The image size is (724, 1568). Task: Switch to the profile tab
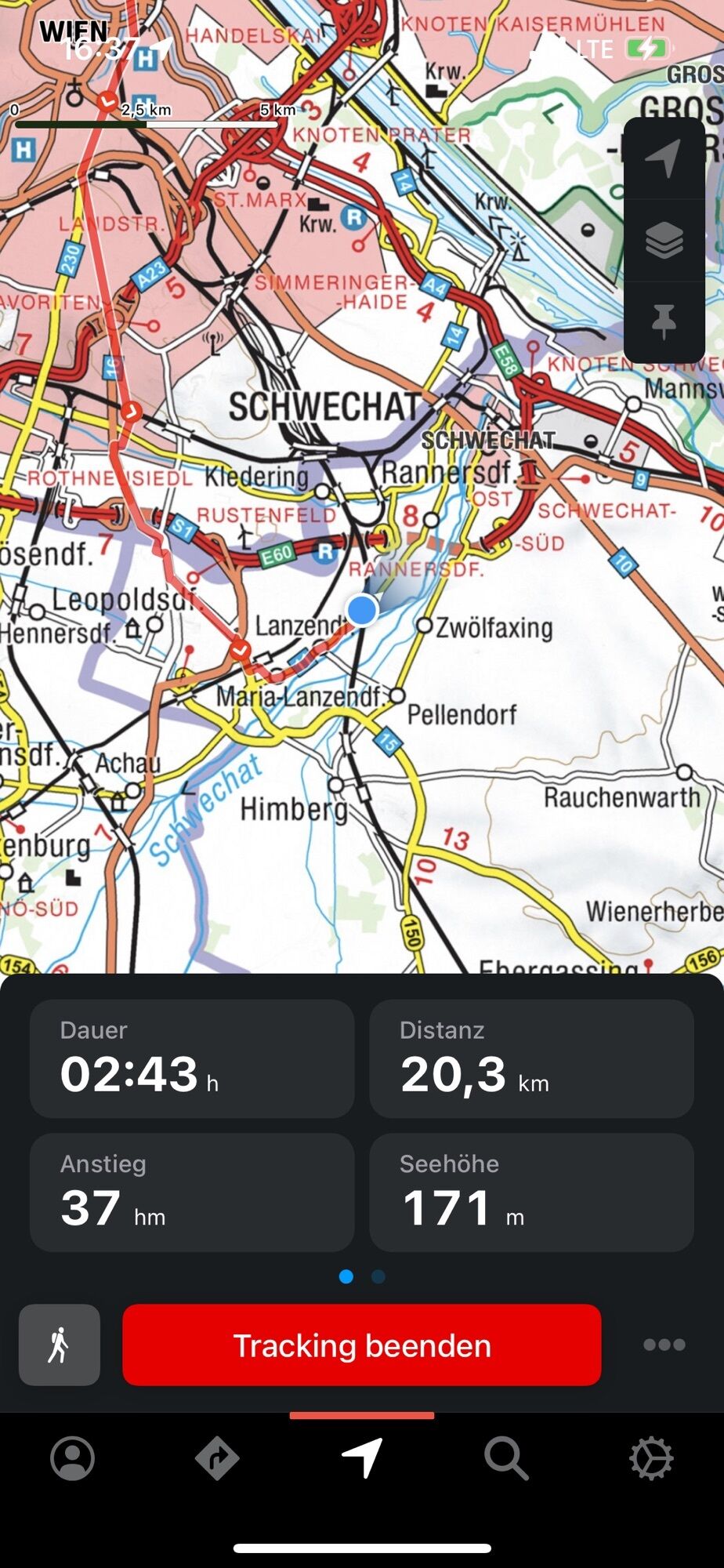[72, 1458]
